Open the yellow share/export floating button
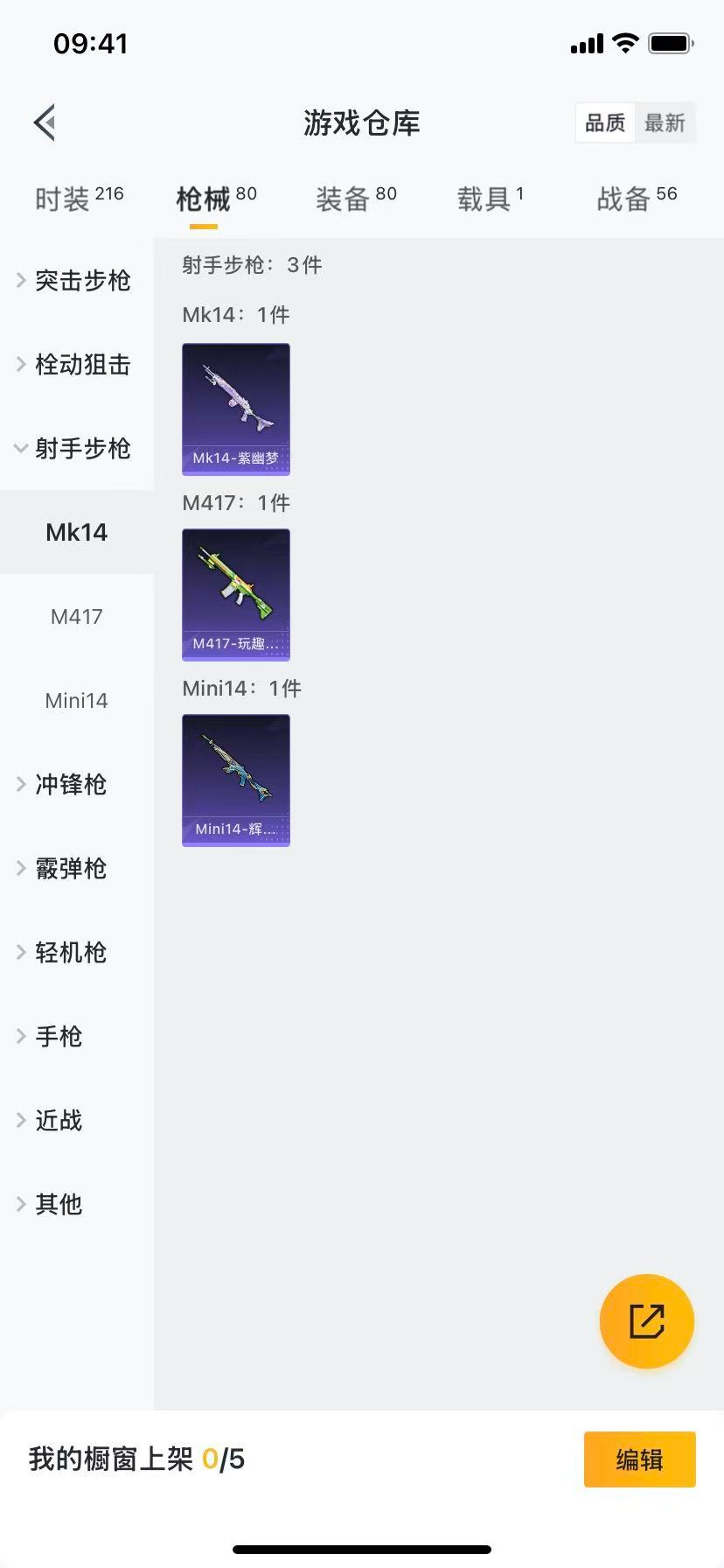 646,1321
